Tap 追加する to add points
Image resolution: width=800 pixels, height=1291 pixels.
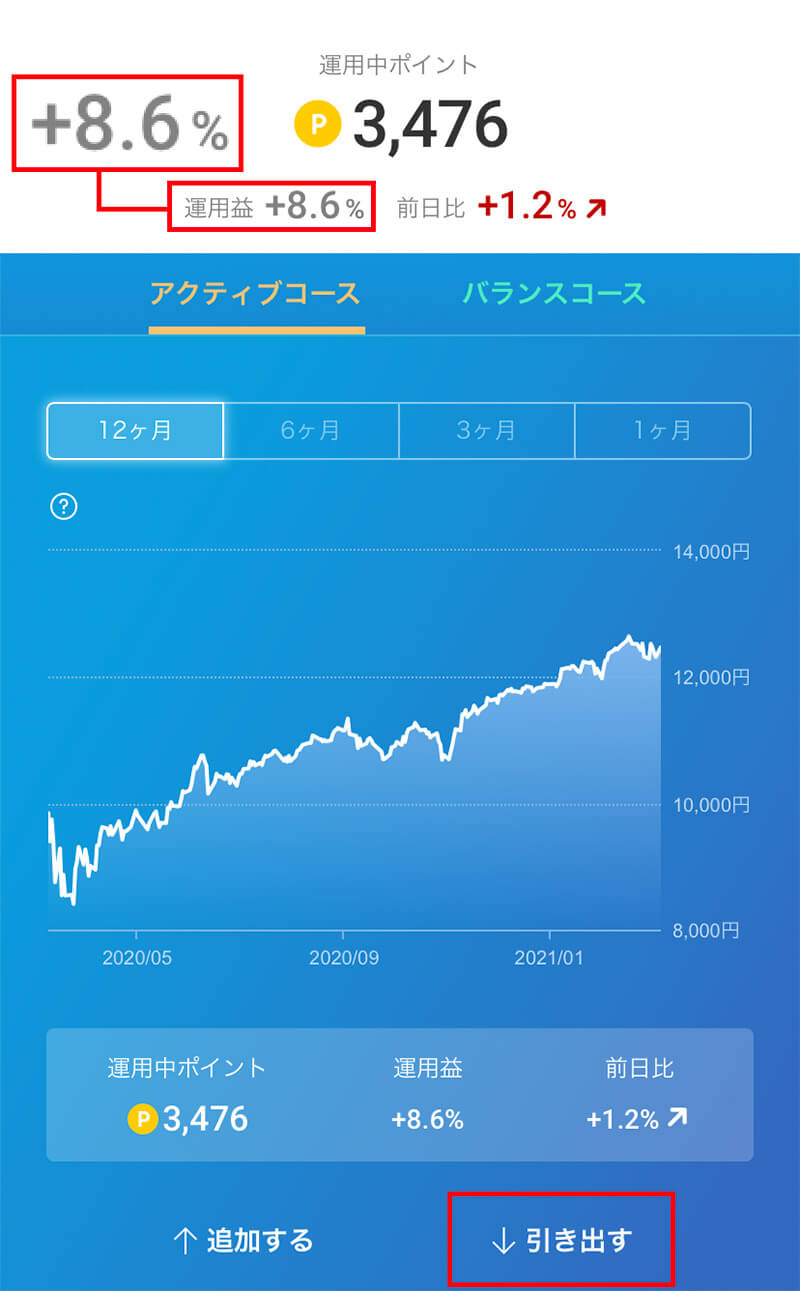(x=243, y=1241)
